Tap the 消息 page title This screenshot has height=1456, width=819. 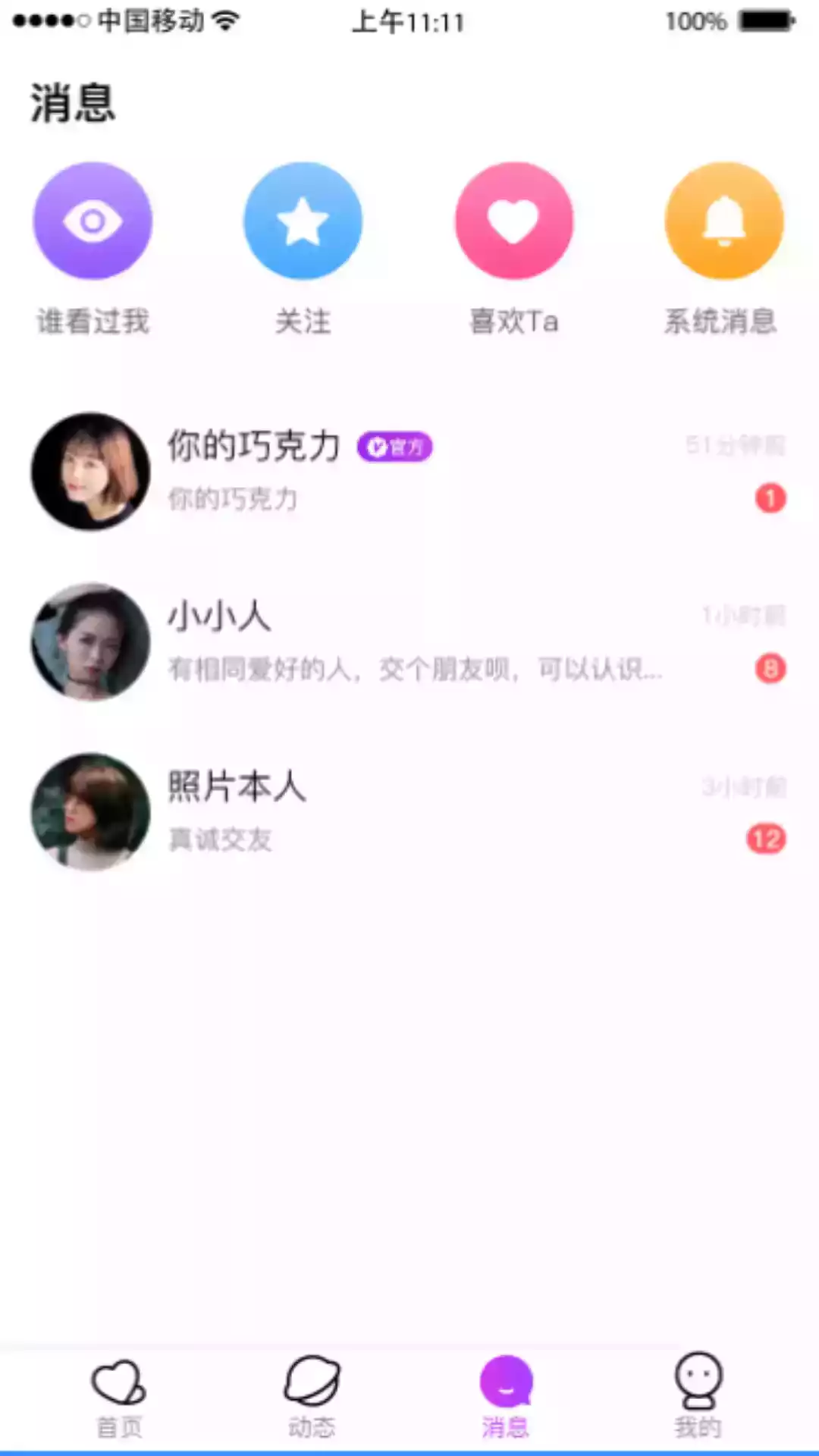(x=74, y=105)
